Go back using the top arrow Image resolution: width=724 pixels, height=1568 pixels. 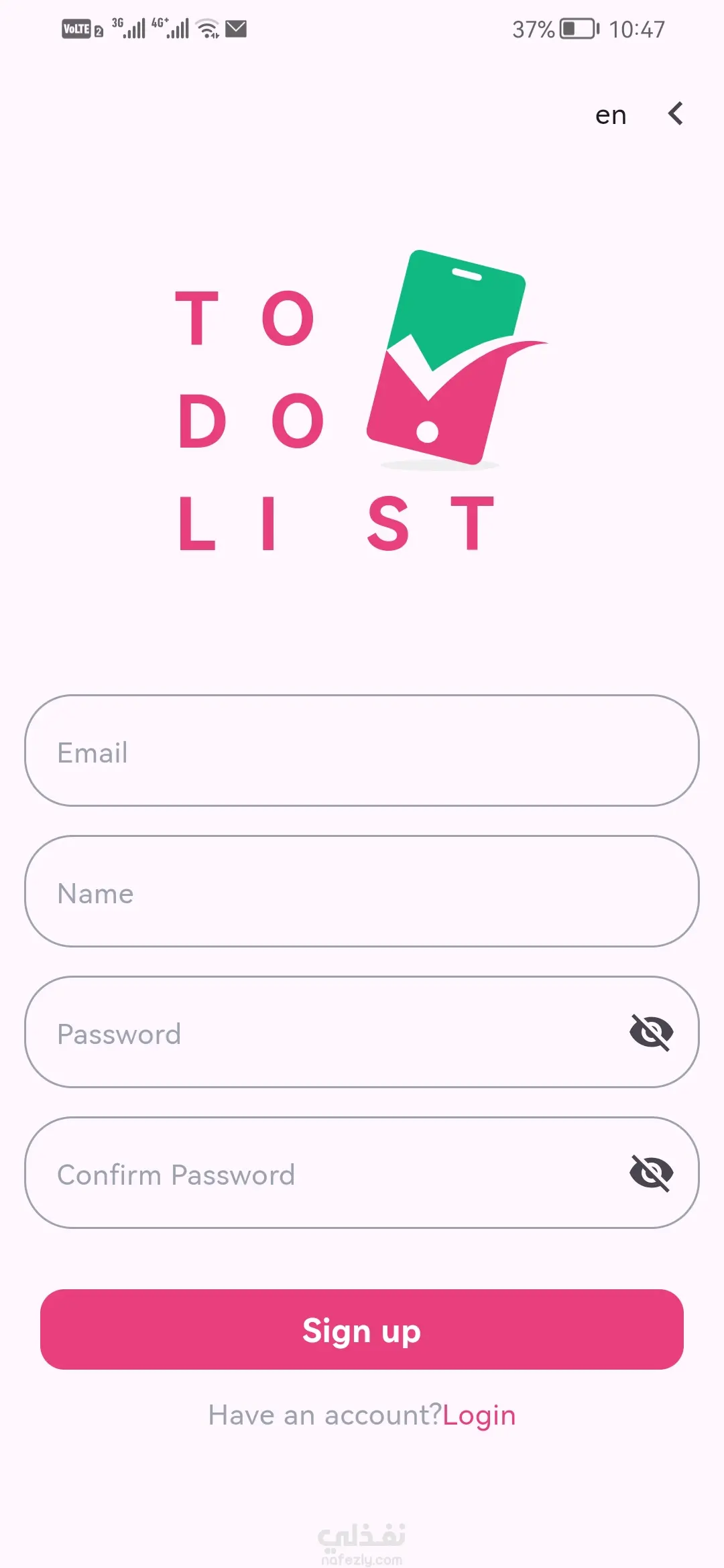[676, 114]
